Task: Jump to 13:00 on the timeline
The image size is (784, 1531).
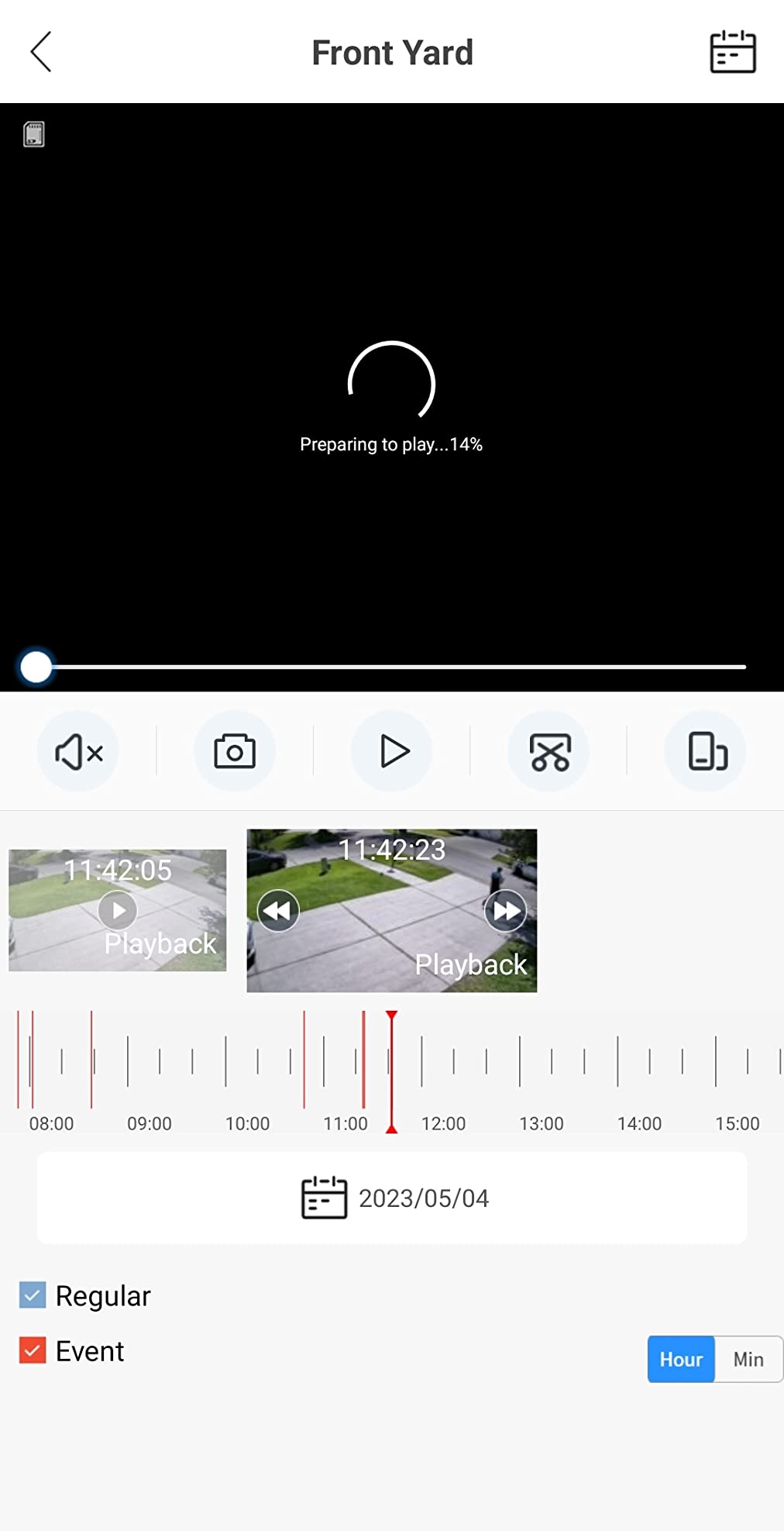Action: pos(541,1123)
